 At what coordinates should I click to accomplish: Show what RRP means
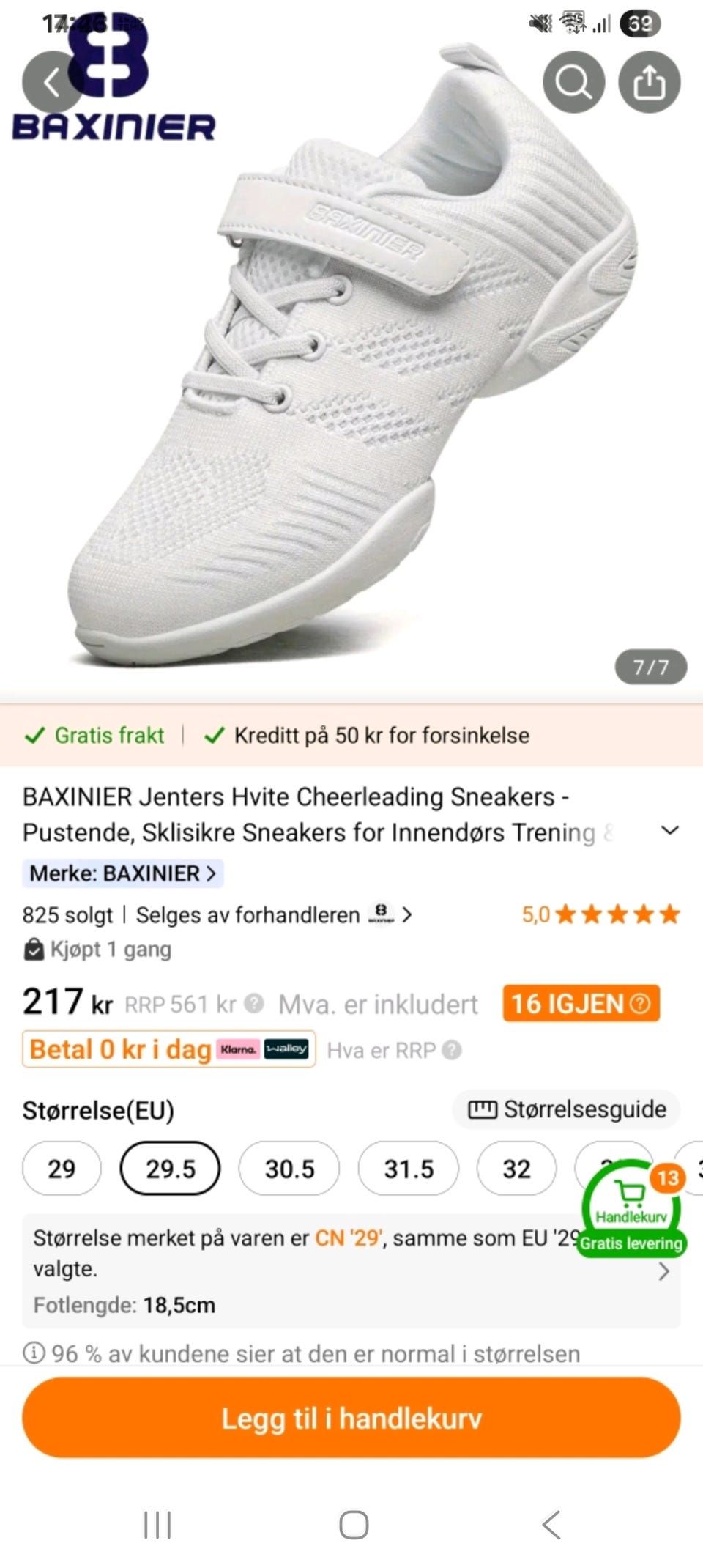393,1051
